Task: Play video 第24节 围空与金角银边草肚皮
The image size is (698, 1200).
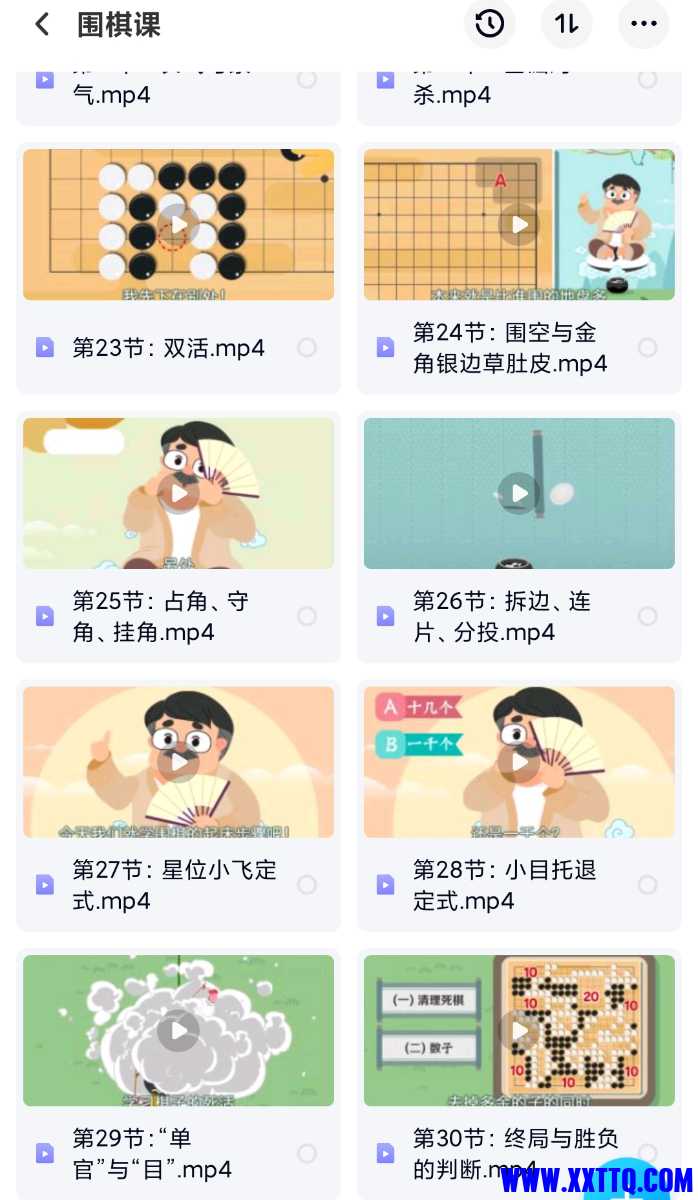Action: coord(519,225)
